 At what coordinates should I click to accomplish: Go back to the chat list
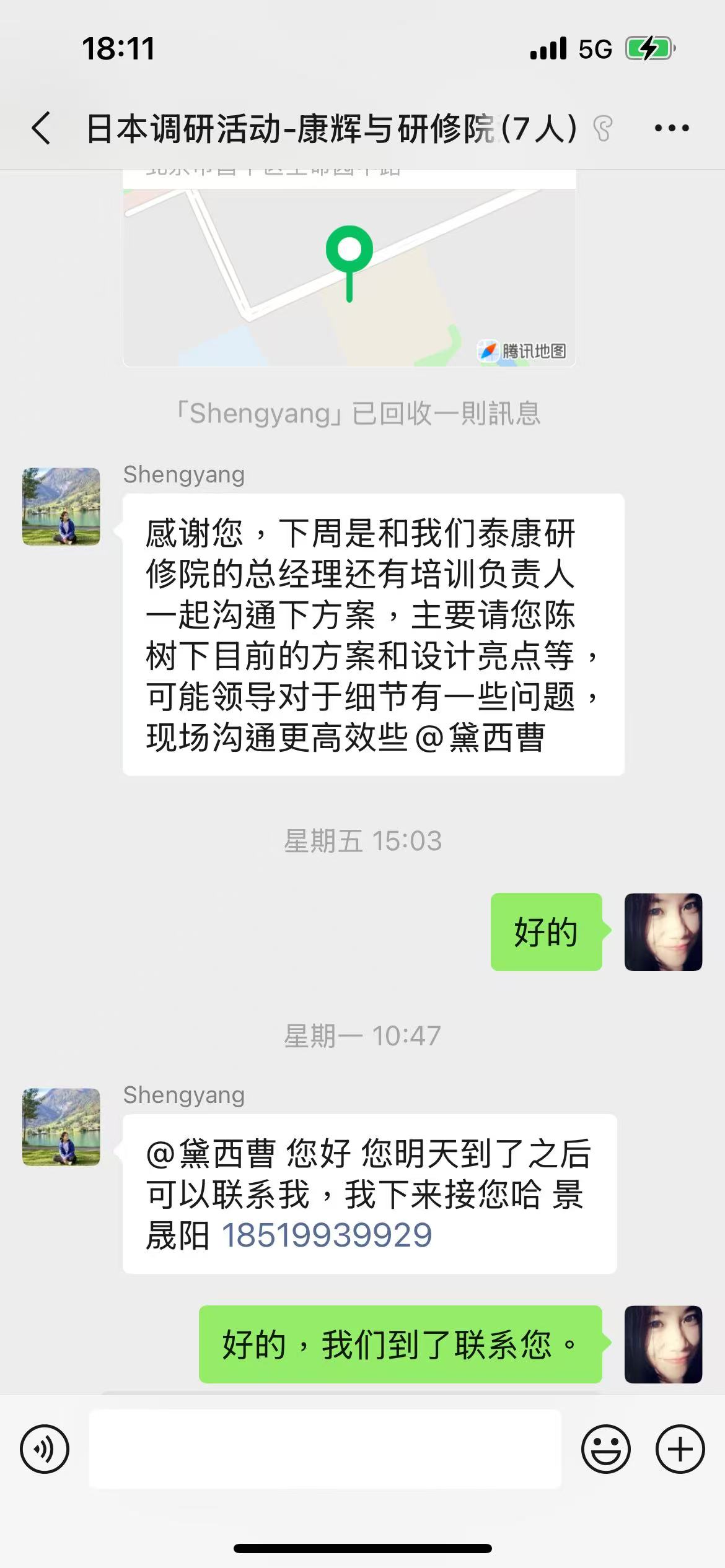[x=41, y=128]
